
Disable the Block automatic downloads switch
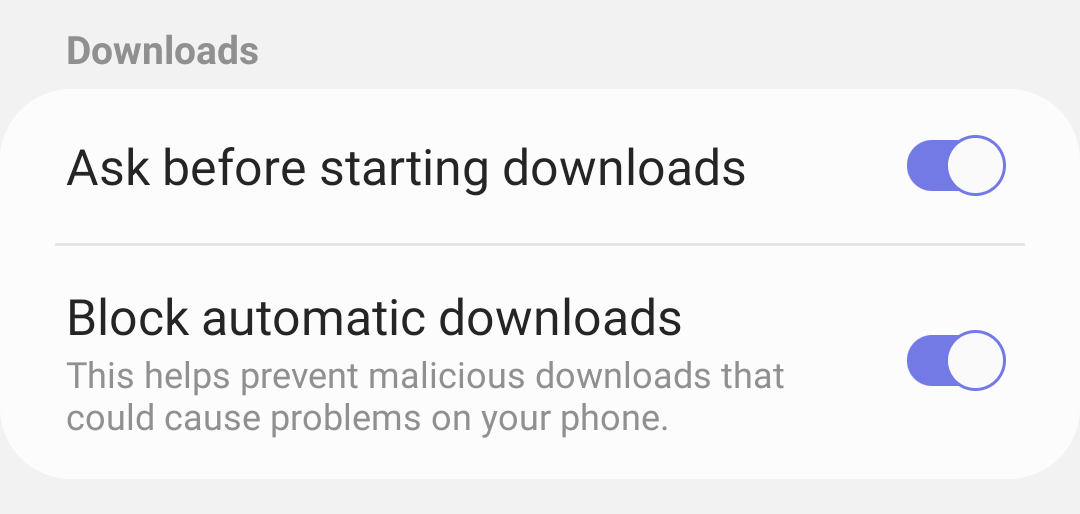point(955,360)
